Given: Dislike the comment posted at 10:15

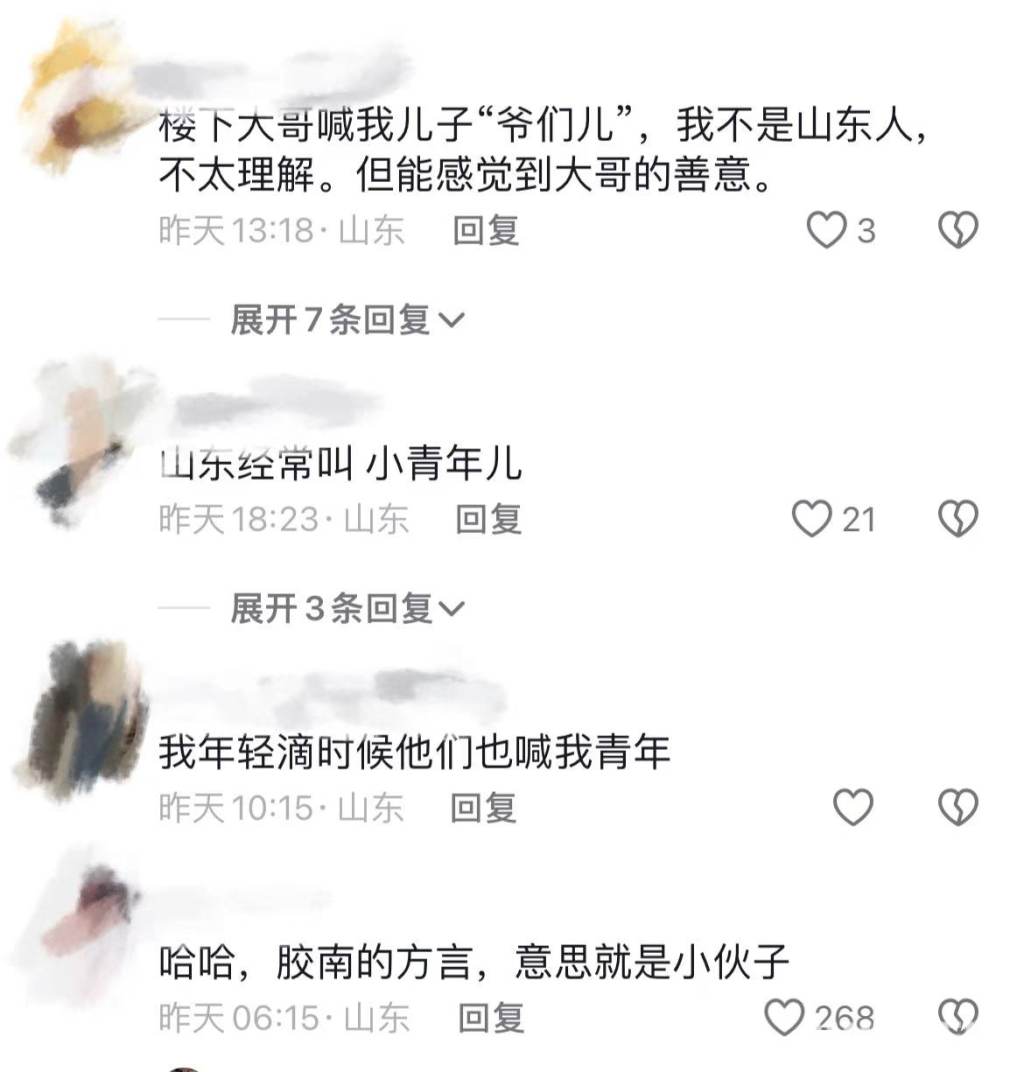Looking at the screenshot, I should [x=957, y=807].
